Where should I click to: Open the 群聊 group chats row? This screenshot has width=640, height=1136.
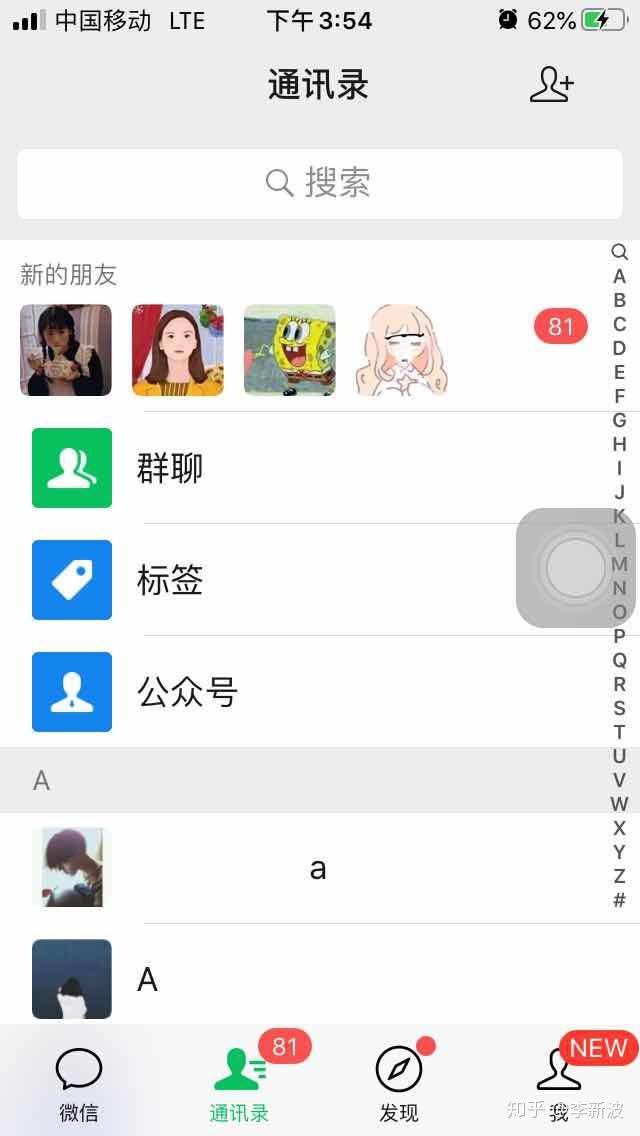[x=304, y=468]
